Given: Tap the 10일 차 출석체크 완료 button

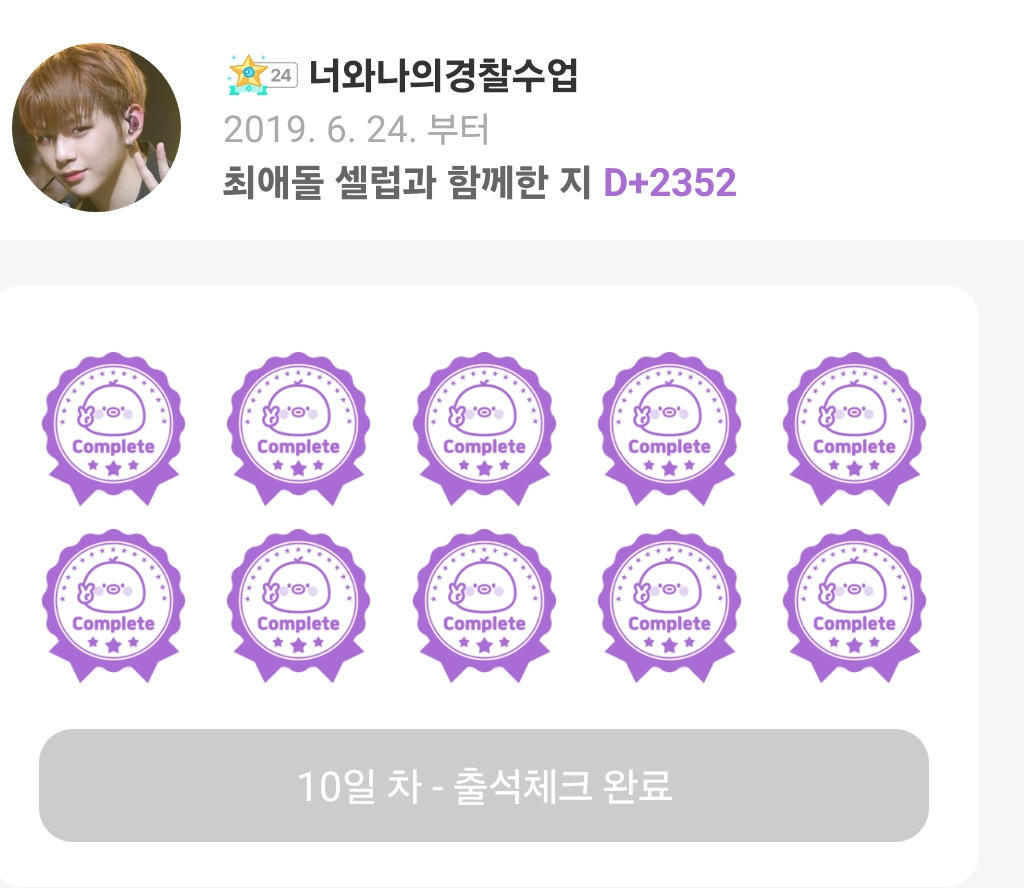Looking at the screenshot, I should coord(484,786).
